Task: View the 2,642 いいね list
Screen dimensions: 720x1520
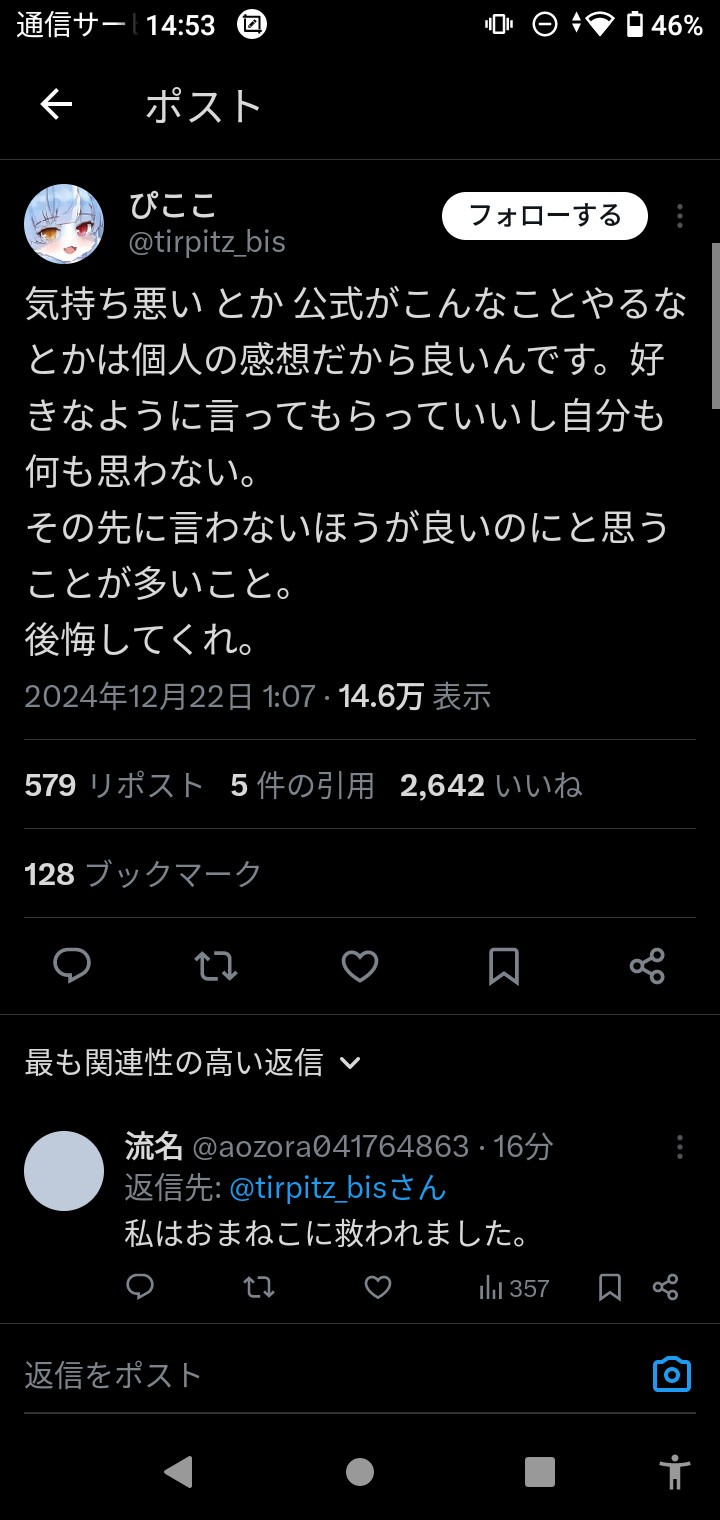Action: [491, 786]
